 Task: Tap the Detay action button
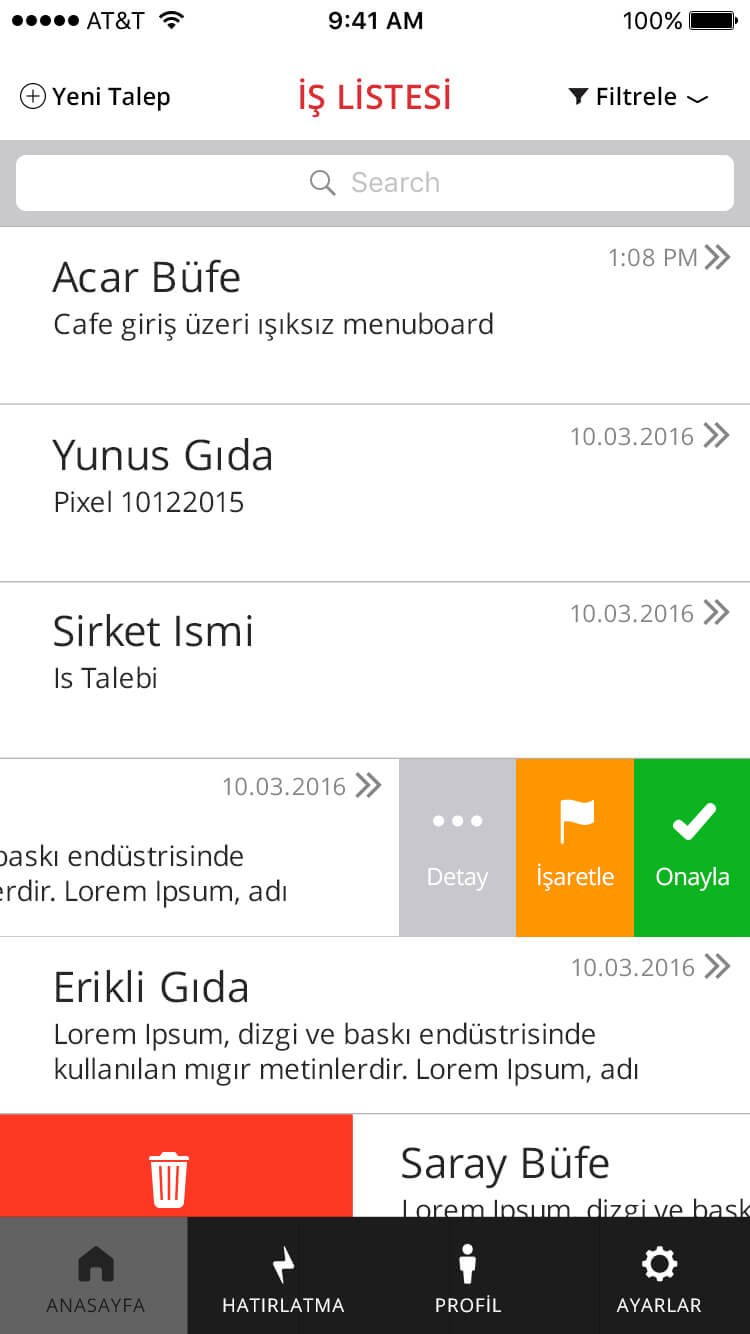click(x=457, y=848)
